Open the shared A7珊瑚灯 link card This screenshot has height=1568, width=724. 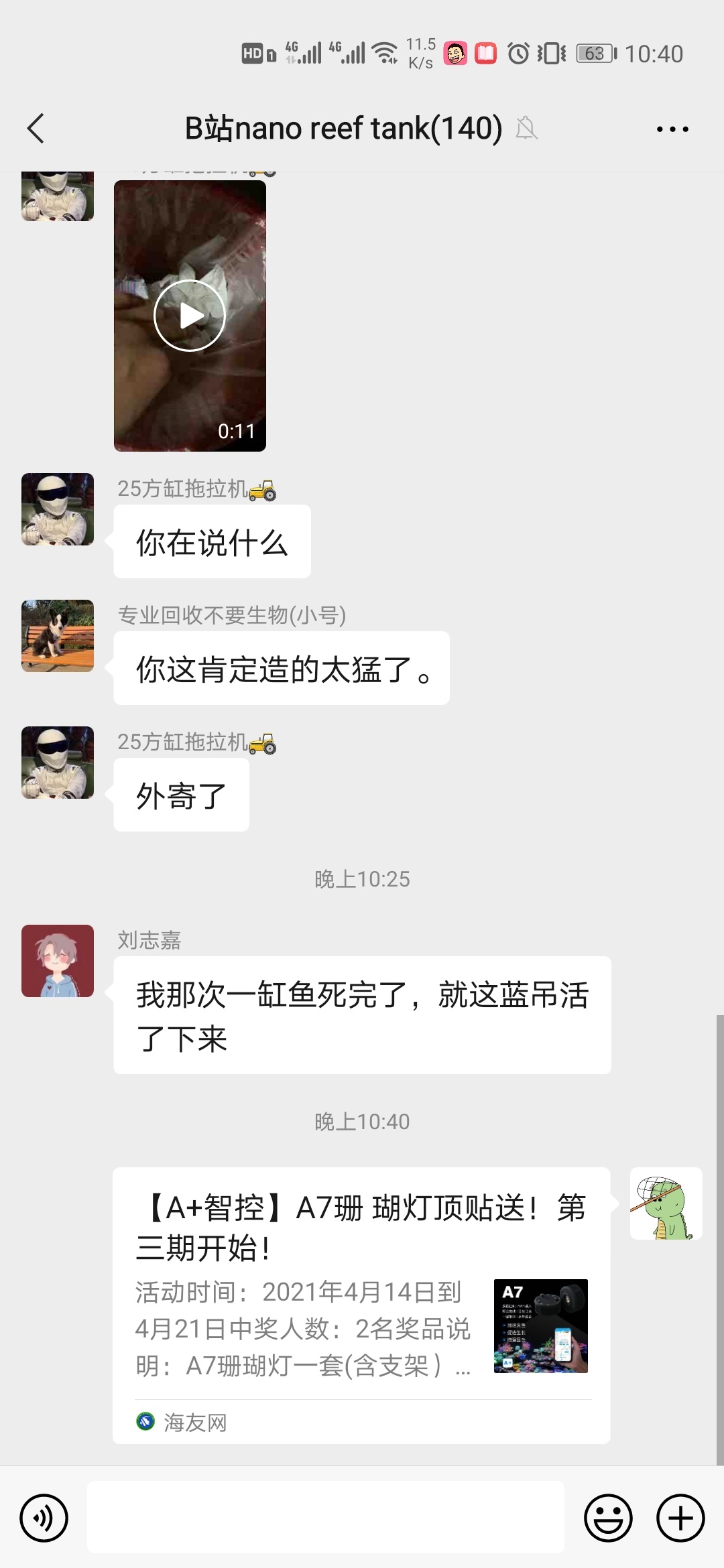[361, 1305]
